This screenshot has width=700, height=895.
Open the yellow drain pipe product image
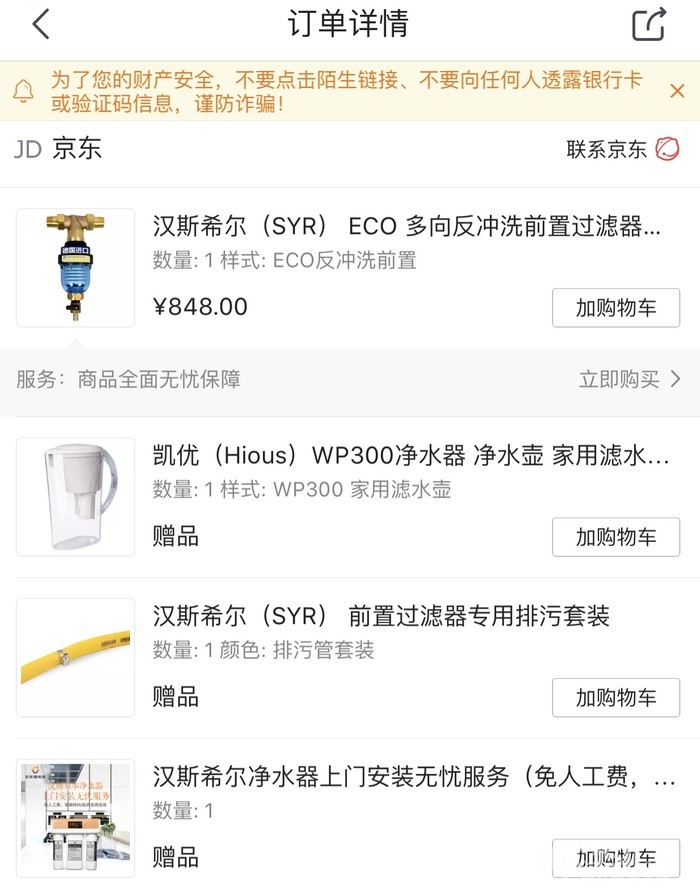click(x=75, y=657)
